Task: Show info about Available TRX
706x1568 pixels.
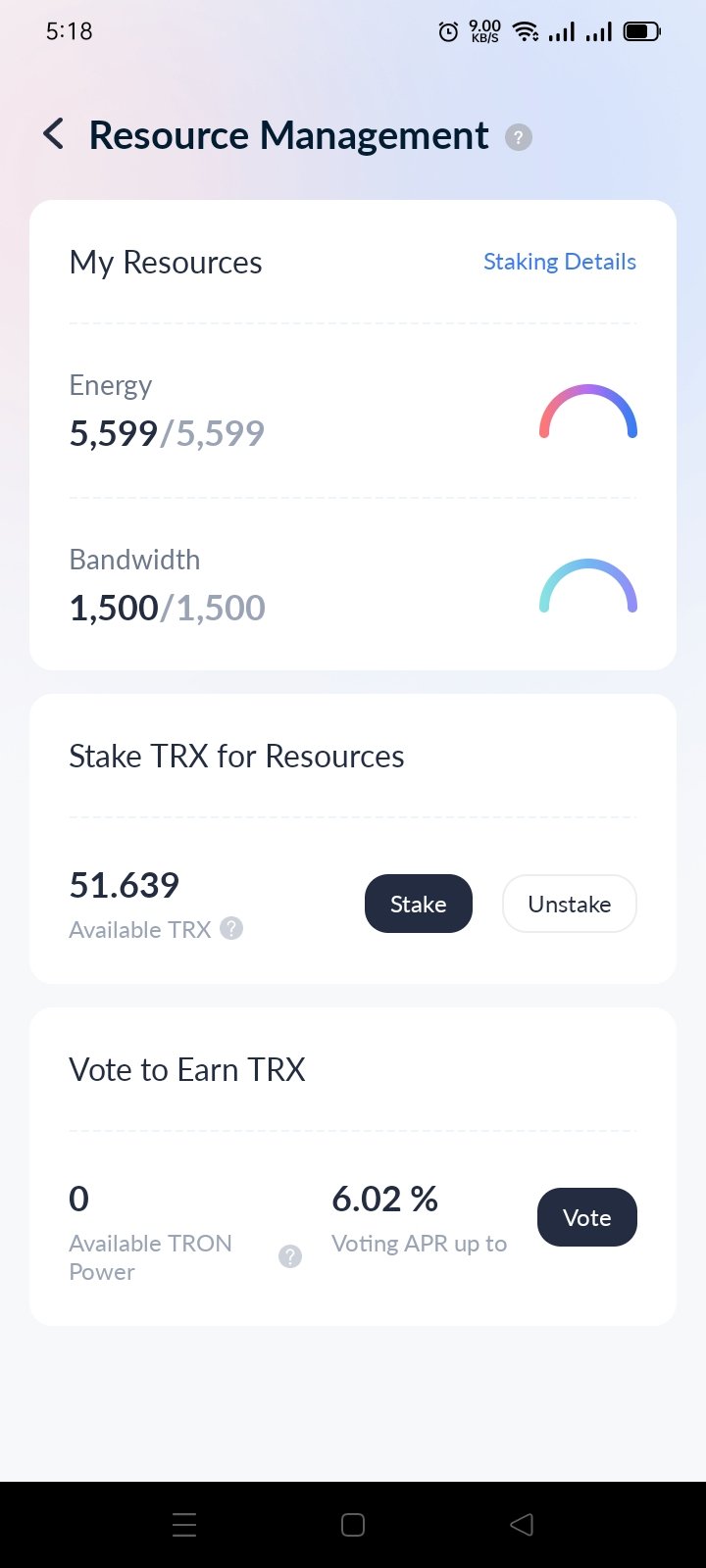Action: click(231, 928)
